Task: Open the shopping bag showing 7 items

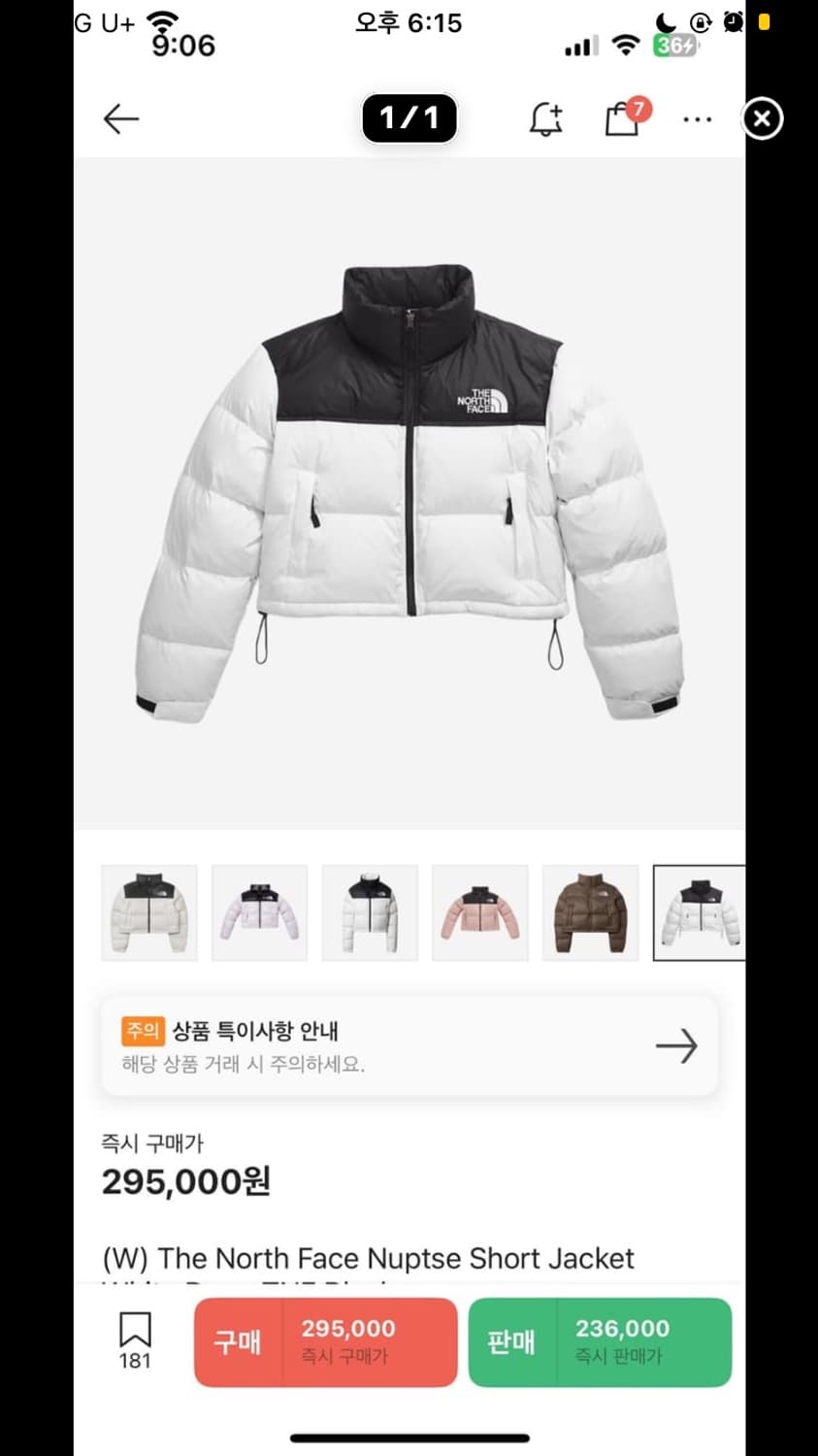Action: tap(622, 119)
